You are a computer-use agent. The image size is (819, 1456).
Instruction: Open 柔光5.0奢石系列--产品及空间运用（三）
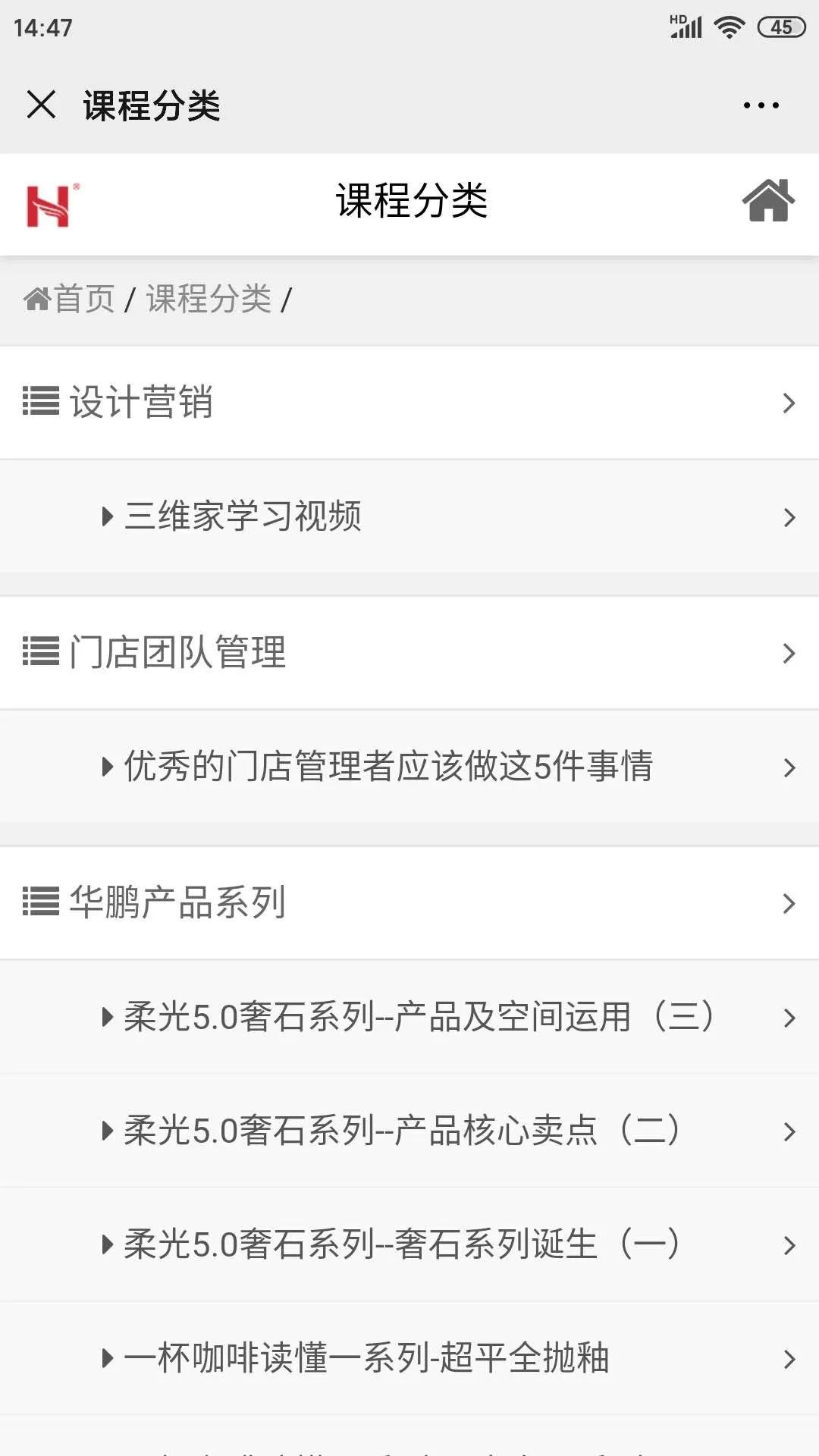click(x=417, y=1017)
